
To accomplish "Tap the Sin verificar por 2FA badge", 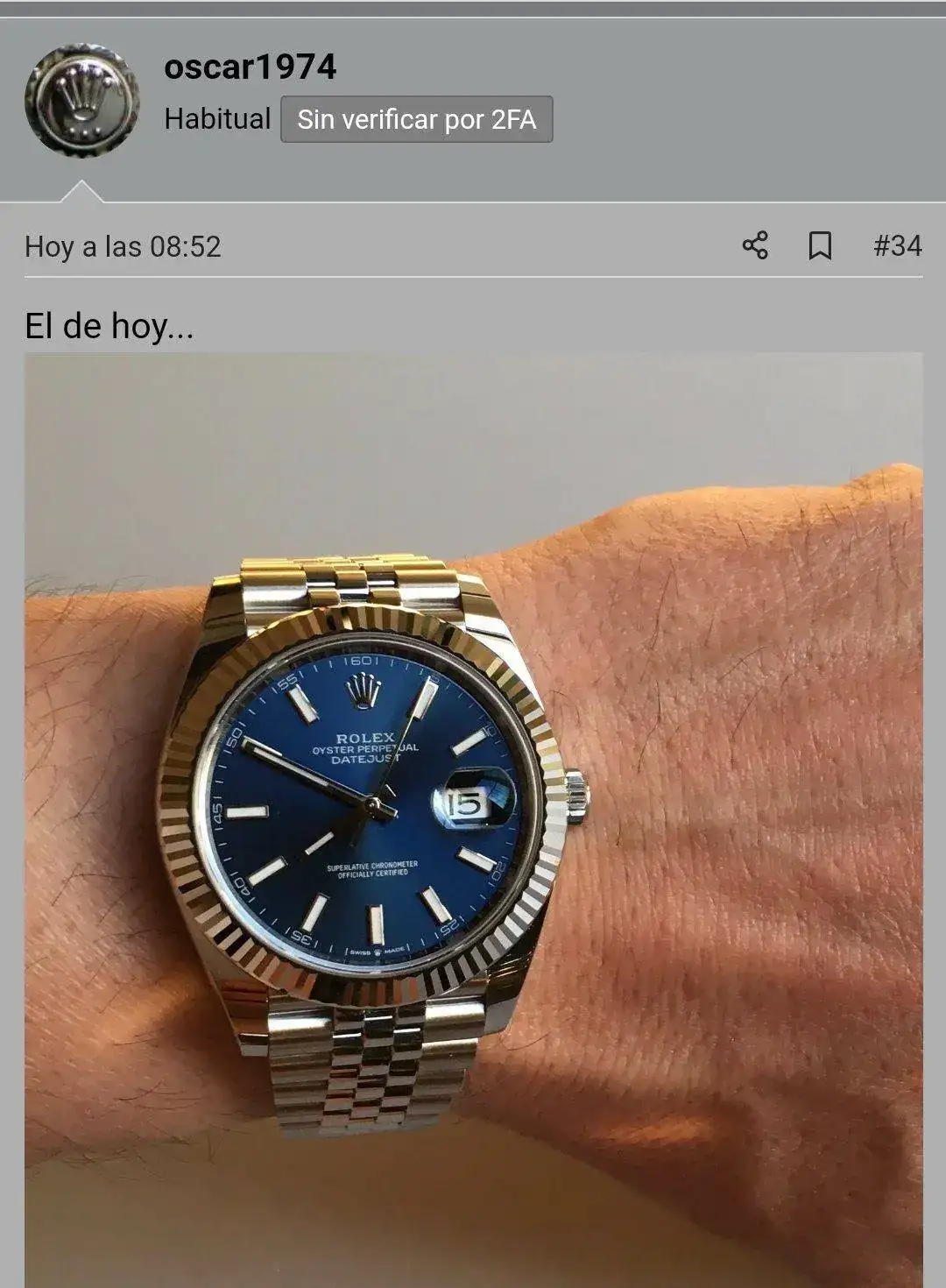I will pyautogui.click(x=416, y=119).
